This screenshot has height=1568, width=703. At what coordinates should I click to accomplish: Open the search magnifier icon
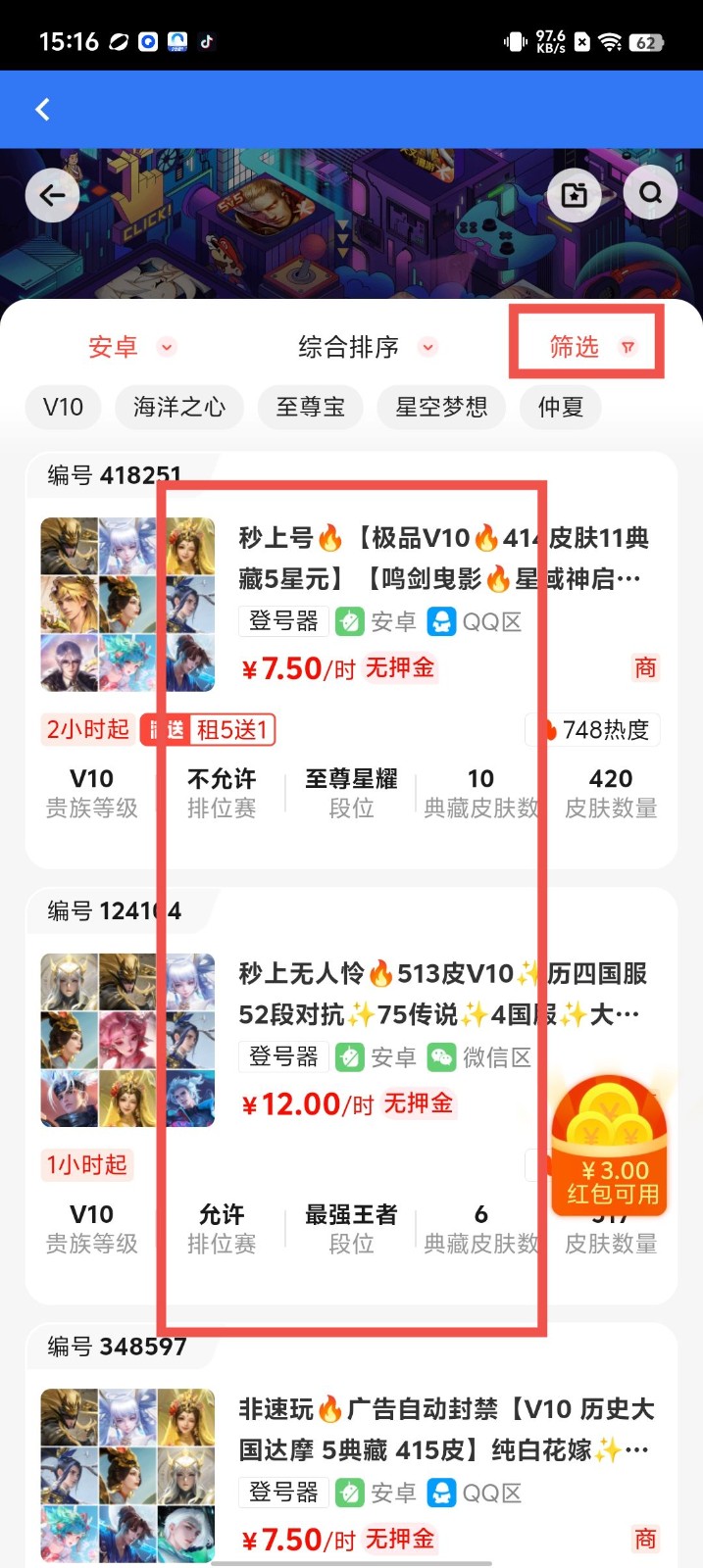tap(650, 193)
